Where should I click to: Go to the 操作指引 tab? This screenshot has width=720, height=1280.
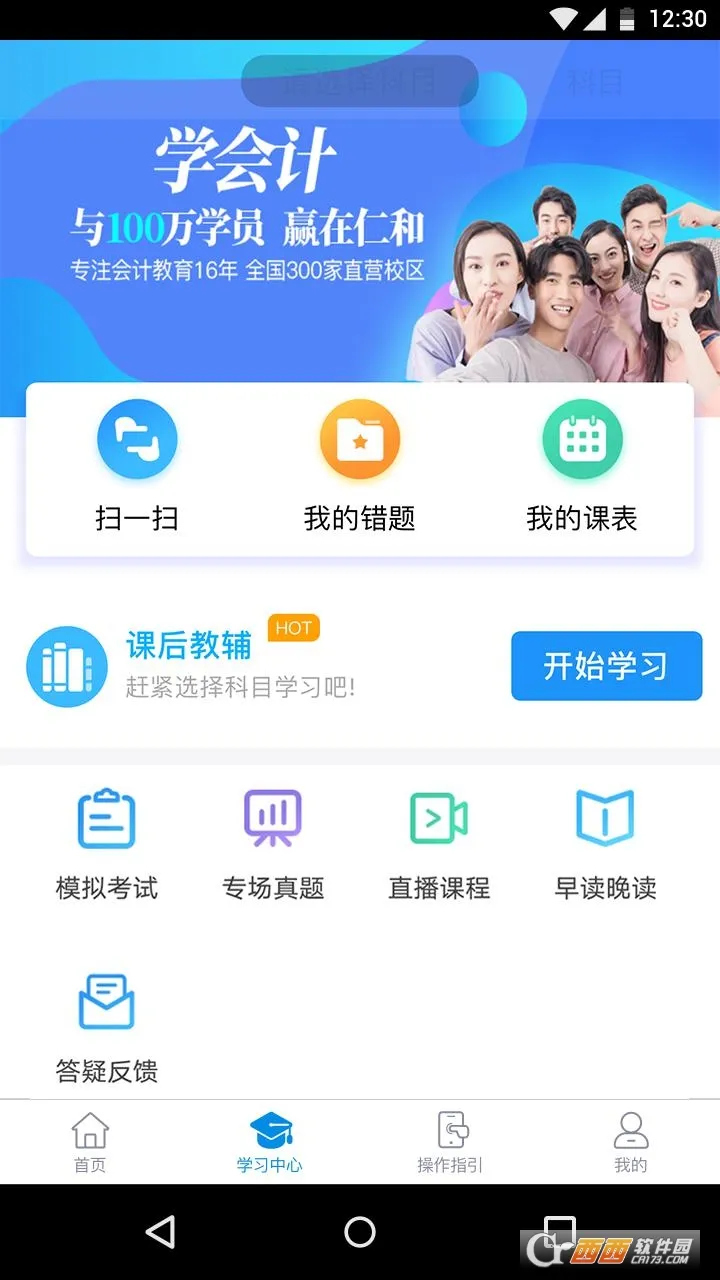pyautogui.click(x=450, y=1142)
